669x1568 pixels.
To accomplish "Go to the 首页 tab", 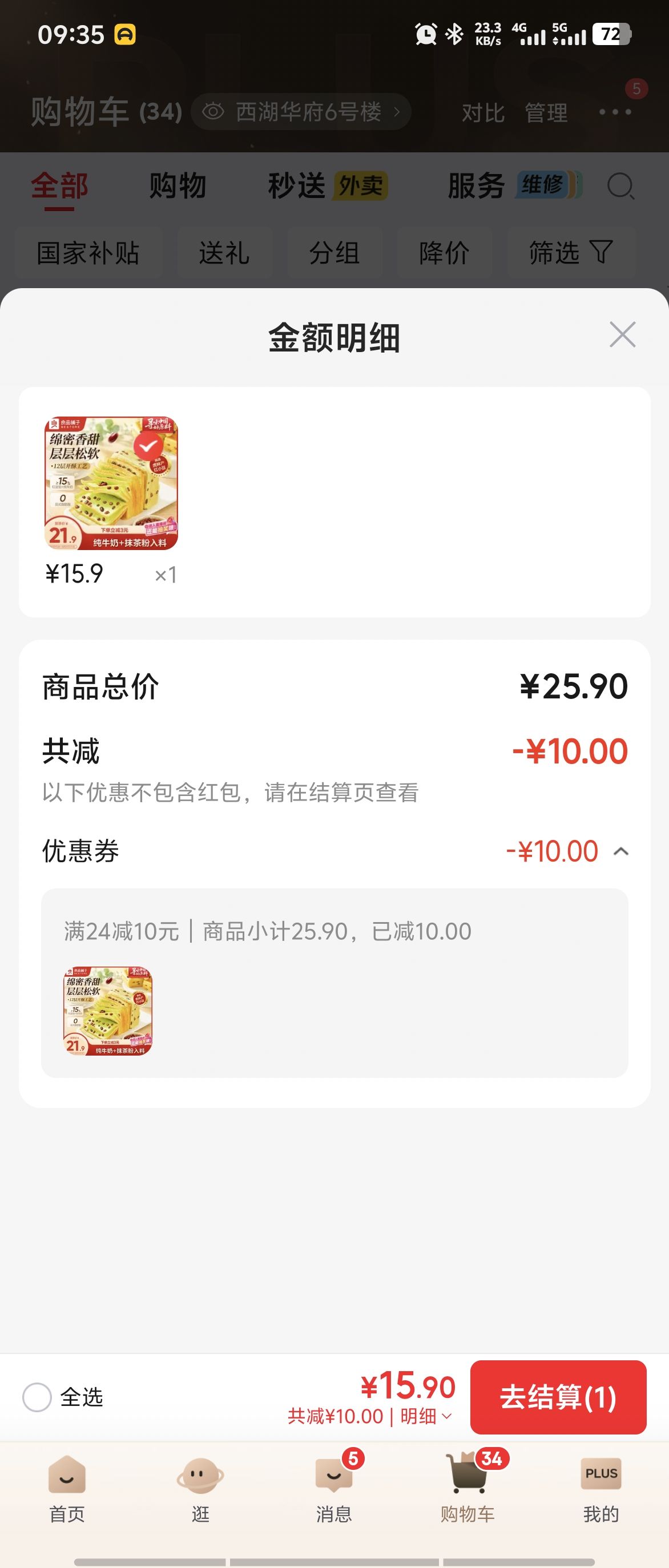I will (x=67, y=1489).
